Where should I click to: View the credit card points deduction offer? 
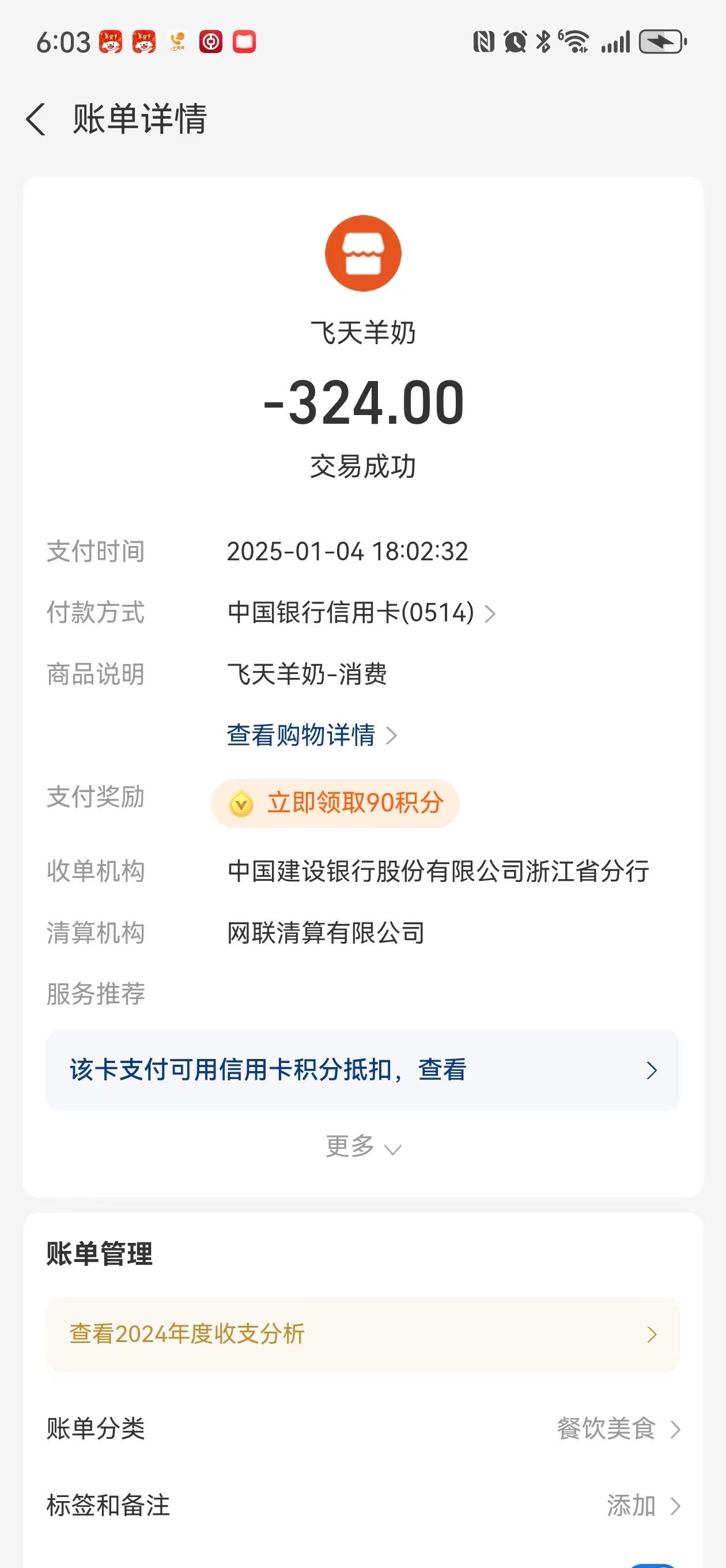362,1070
